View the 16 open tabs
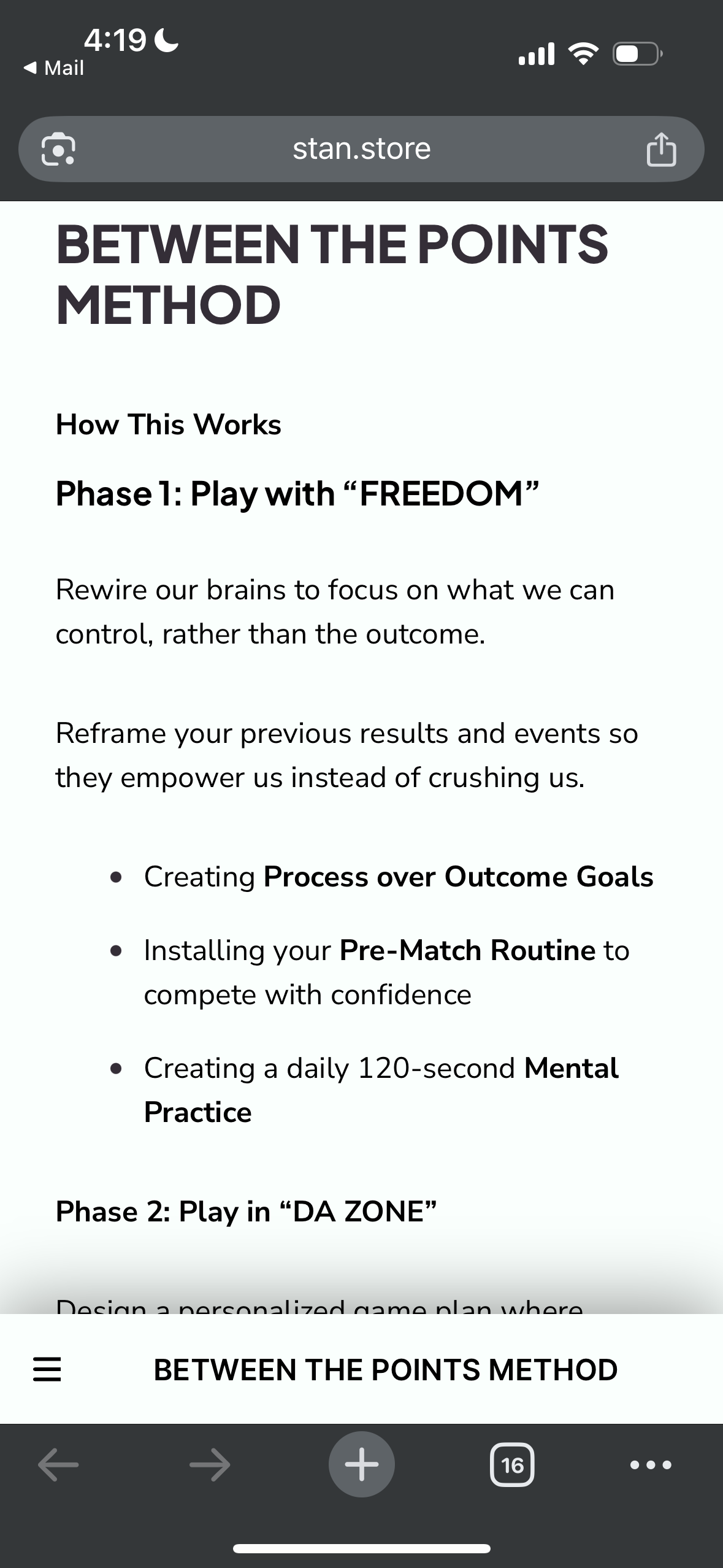723x1568 pixels. coord(512,1465)
